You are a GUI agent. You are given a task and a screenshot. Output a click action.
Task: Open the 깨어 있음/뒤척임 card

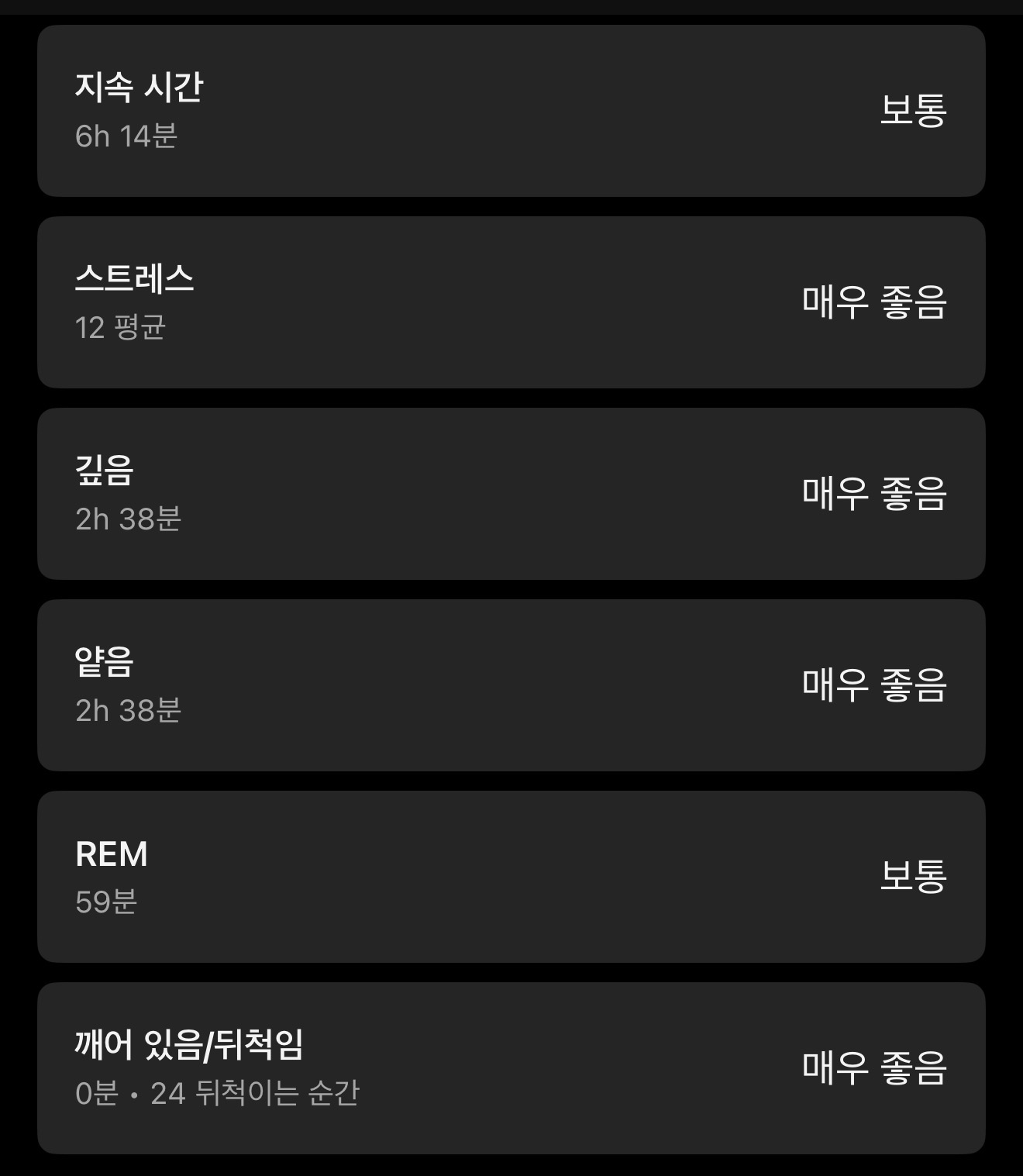pyautogui.click(x=511, y=1068)
